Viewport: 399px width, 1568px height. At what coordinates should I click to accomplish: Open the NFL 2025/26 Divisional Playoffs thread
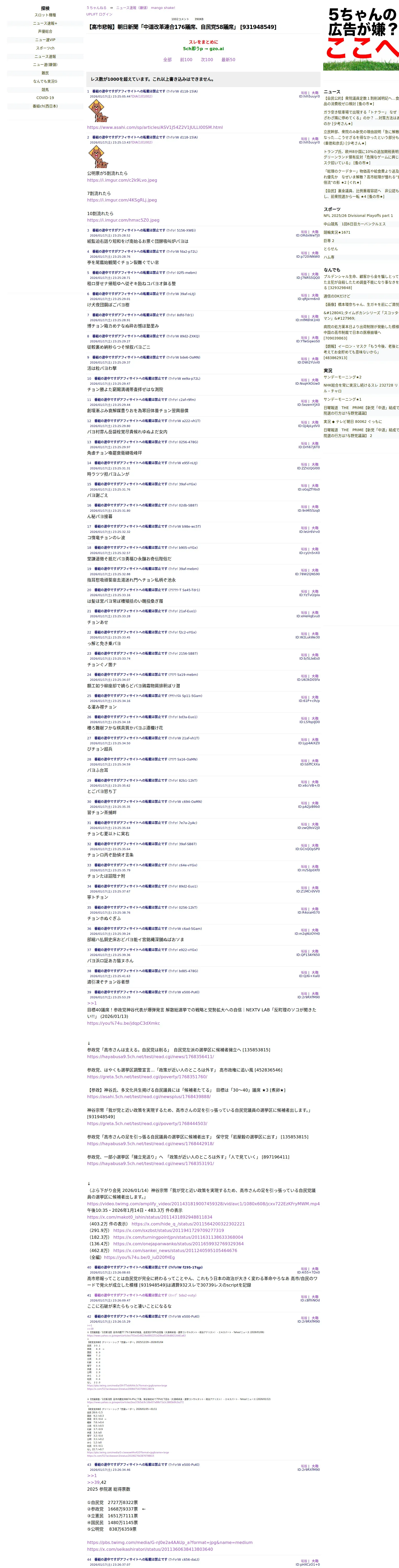[x=358, y=216]
